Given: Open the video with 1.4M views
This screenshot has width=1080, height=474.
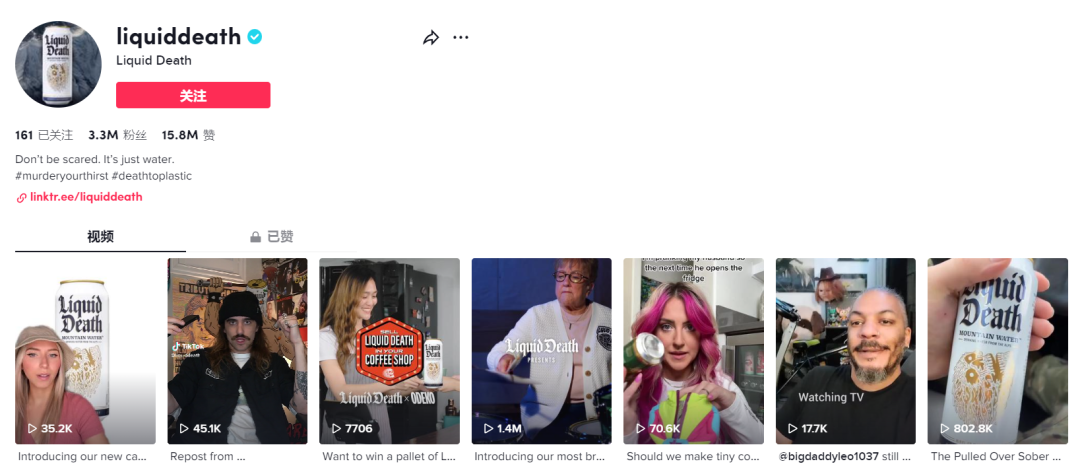Looking at the screenshot, I should (541, 350).
